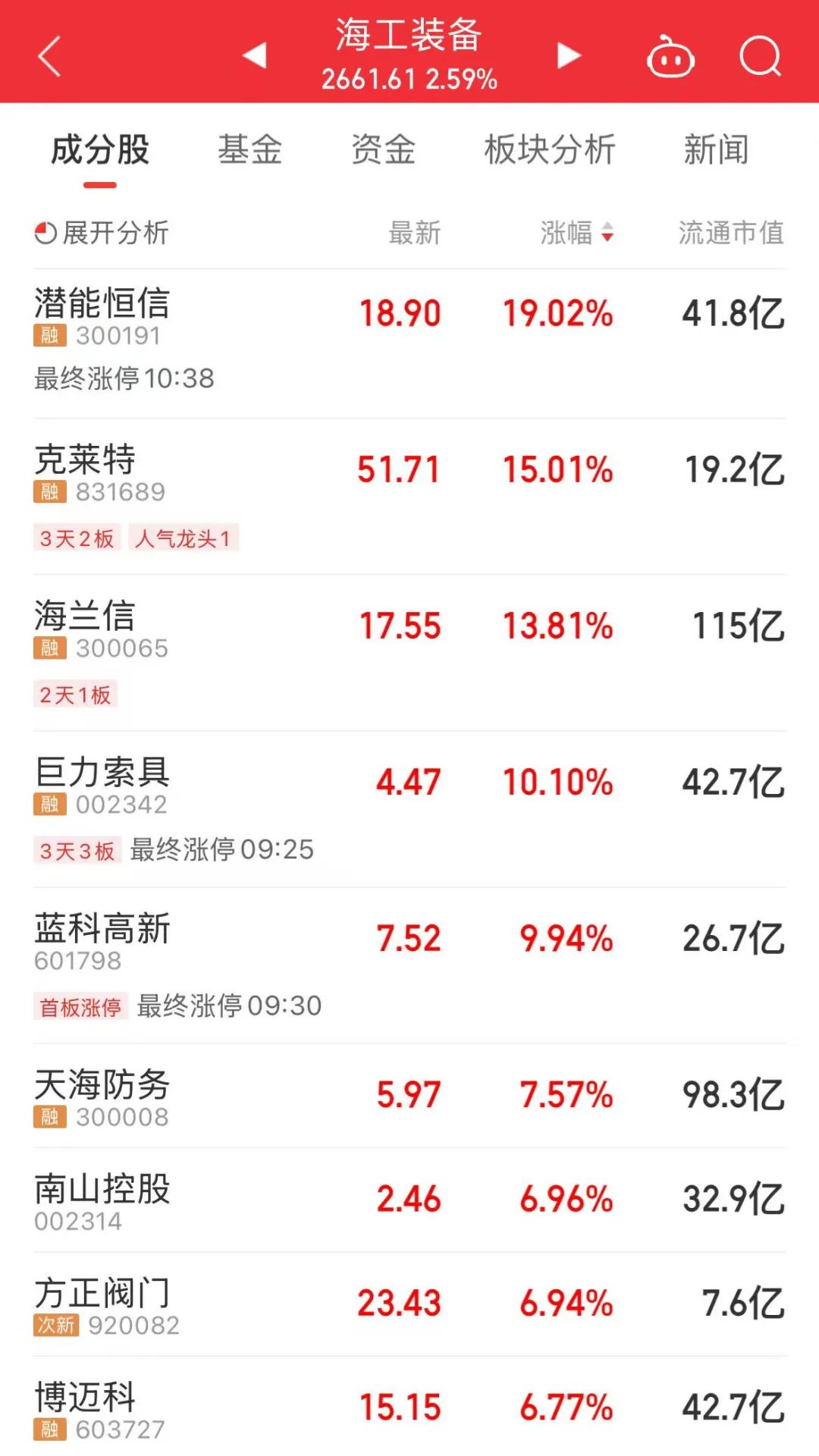The height and width of the screenshot is (1456, 819).
Task: Switch to the next sector
Action: pyautogui.click(x=569, y=55)
